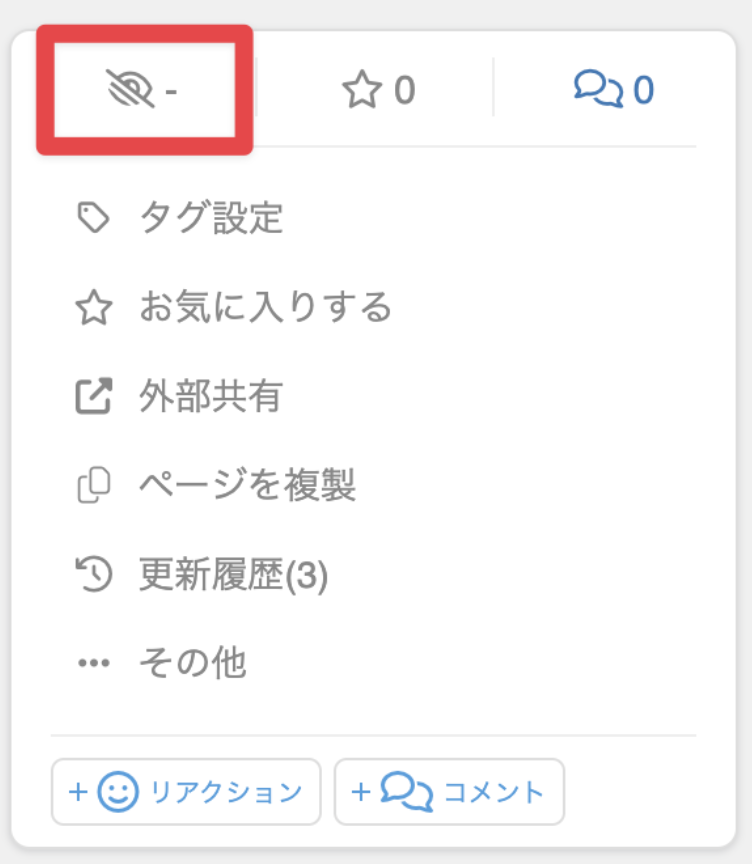Expand その他 for more options
The height and width of the screenshot is (864, 752).
pyautogui.click(x=192, y=662)
